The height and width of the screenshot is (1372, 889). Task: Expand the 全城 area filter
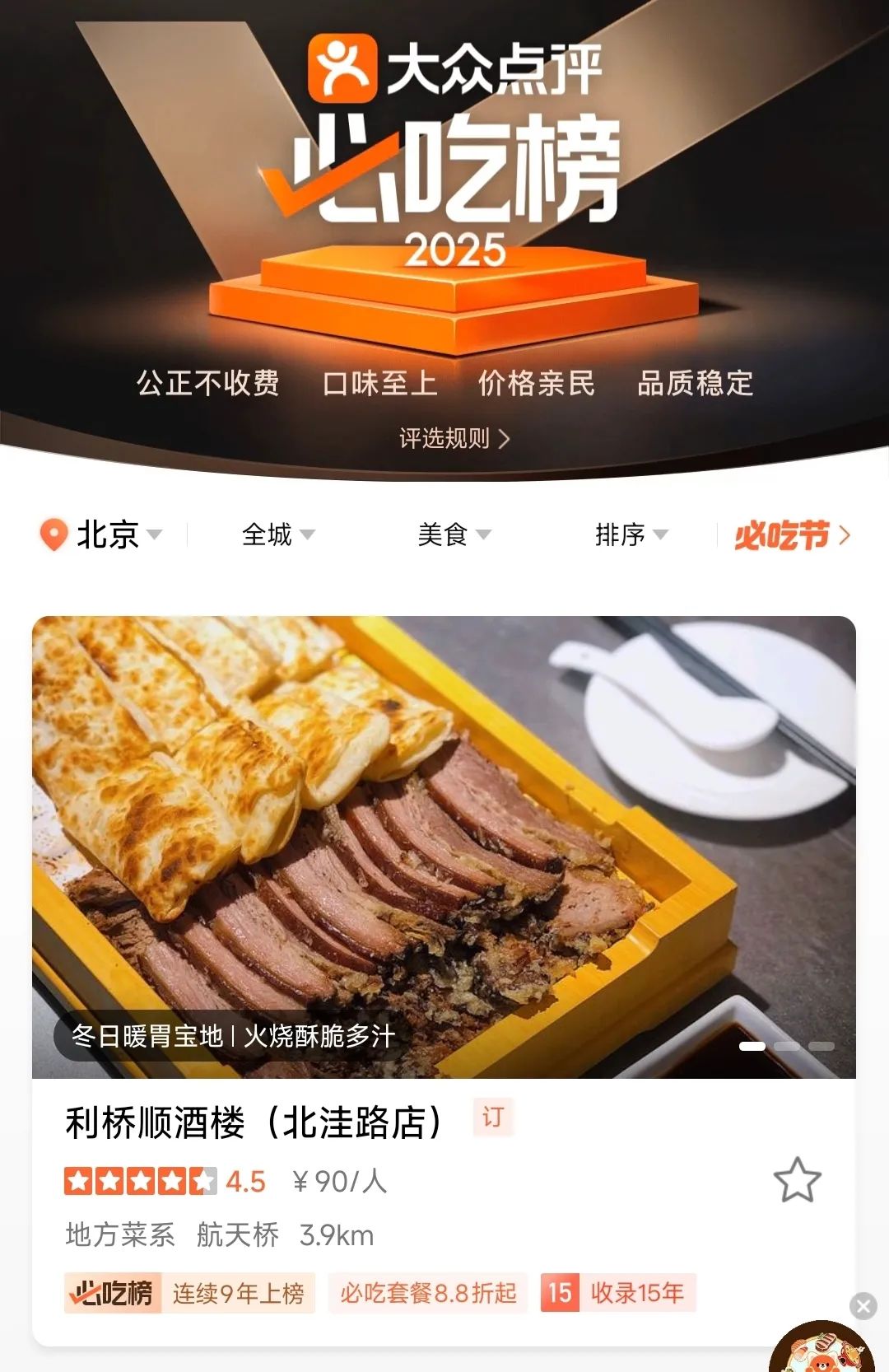point(278,535)
